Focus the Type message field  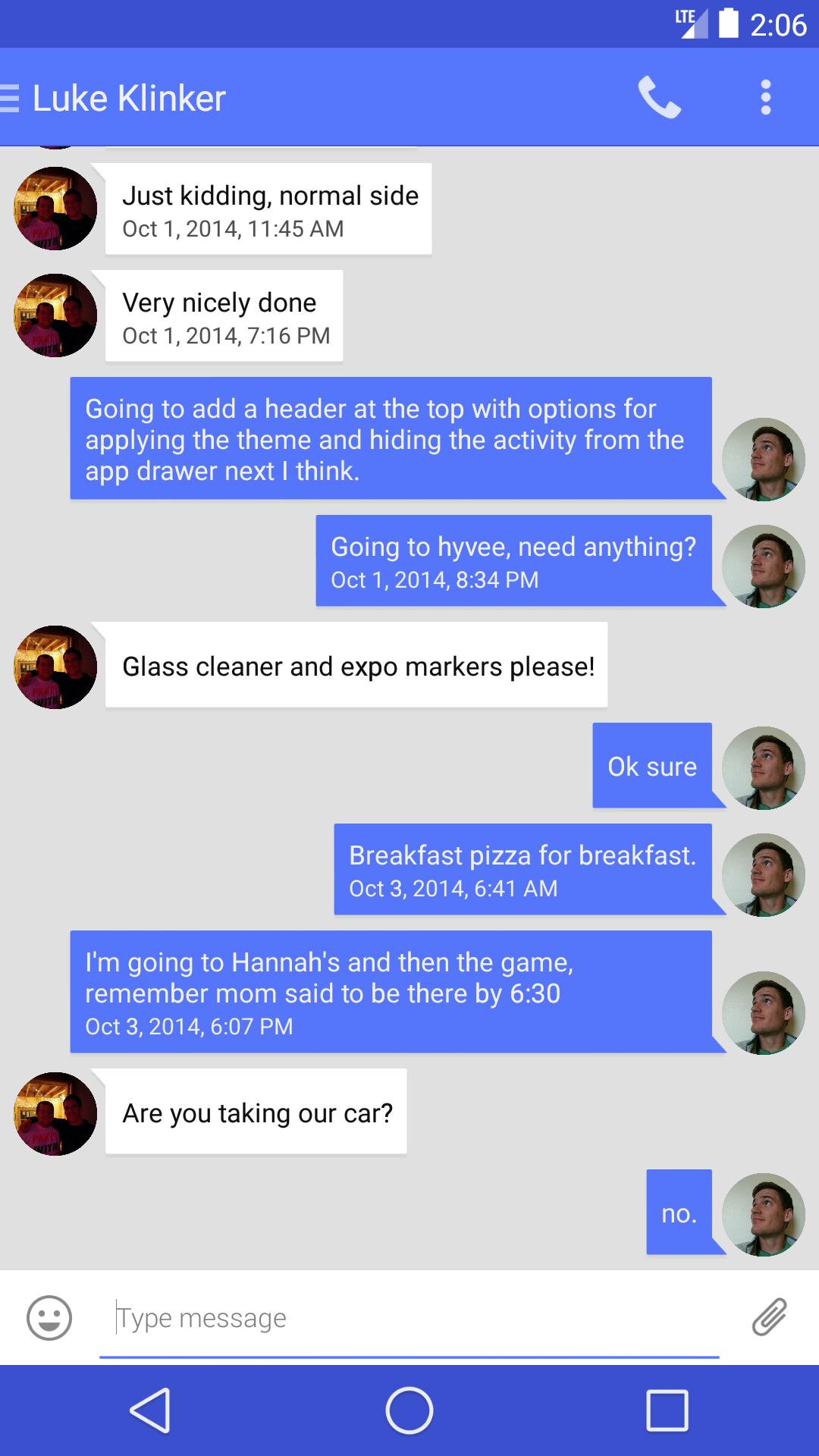point(409,1318)
